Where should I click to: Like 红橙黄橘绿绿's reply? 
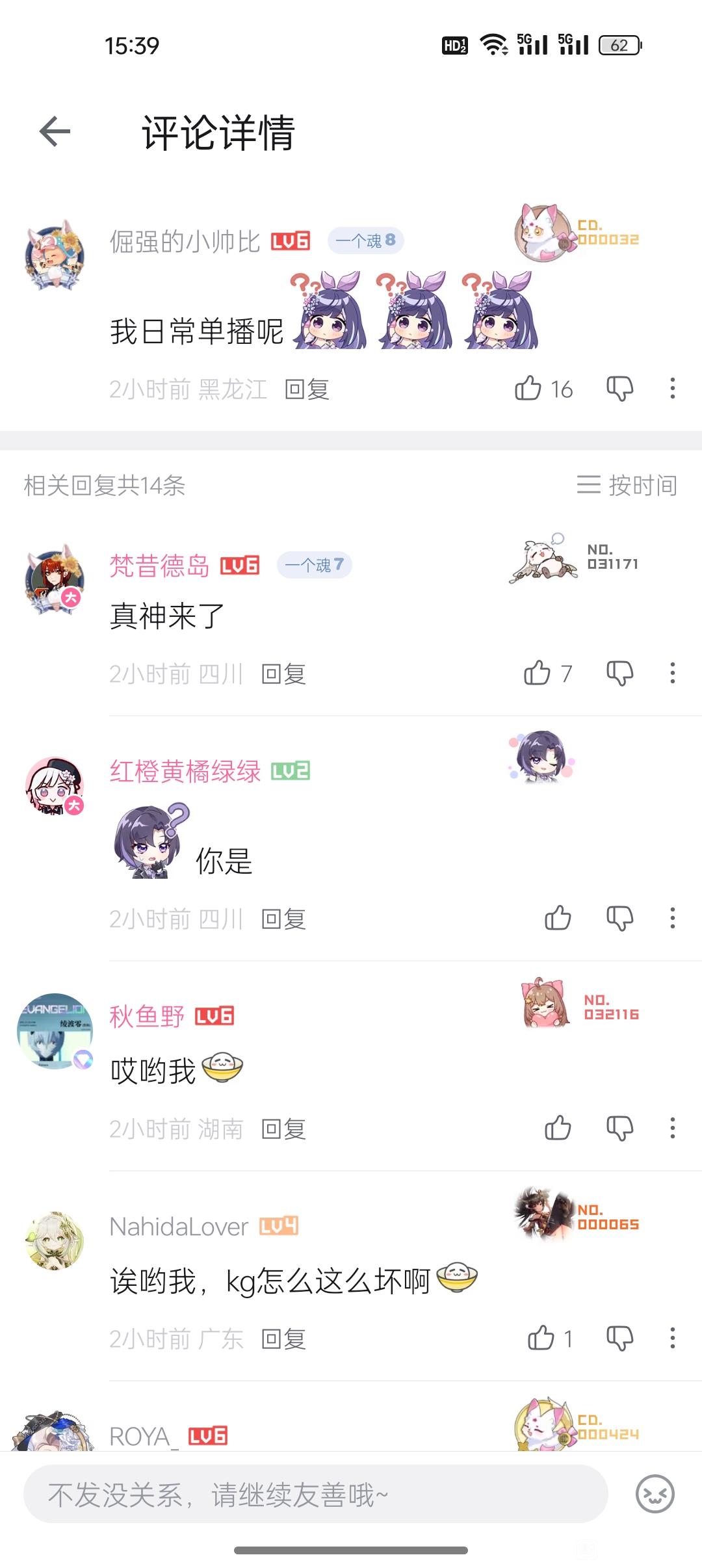click(558, 918)
